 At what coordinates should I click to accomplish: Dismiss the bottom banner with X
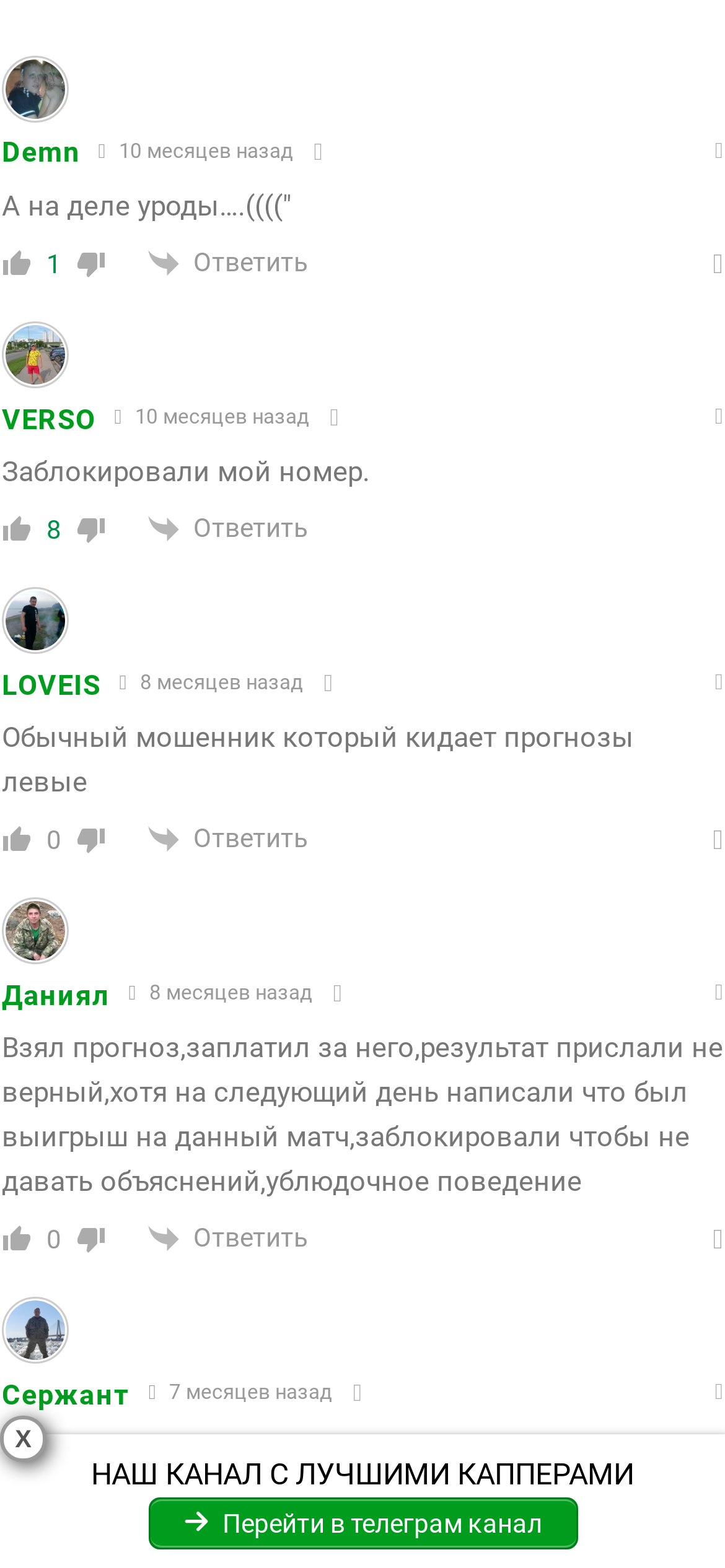[x=23, y=1438]
